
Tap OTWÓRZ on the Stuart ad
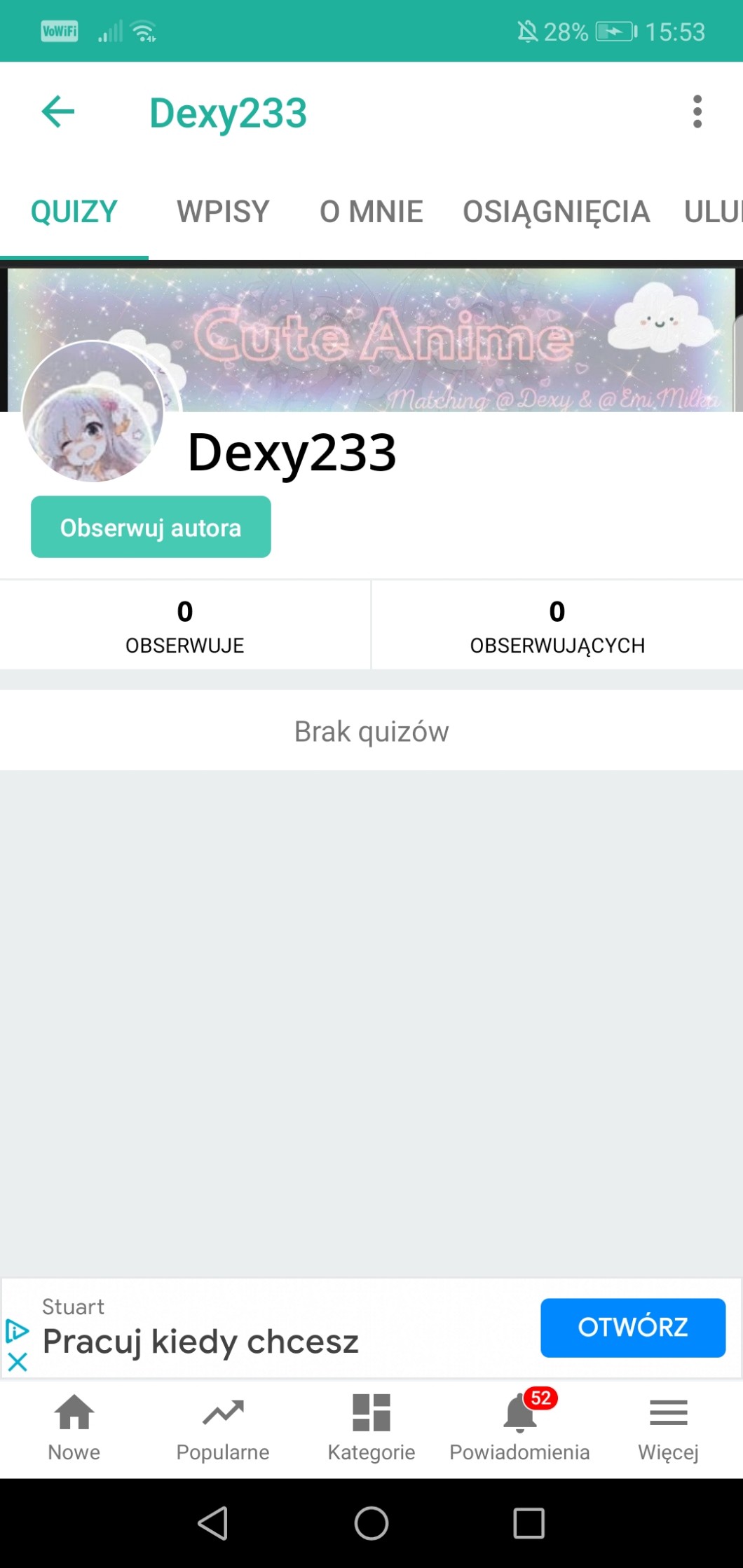click(632, 1328)
